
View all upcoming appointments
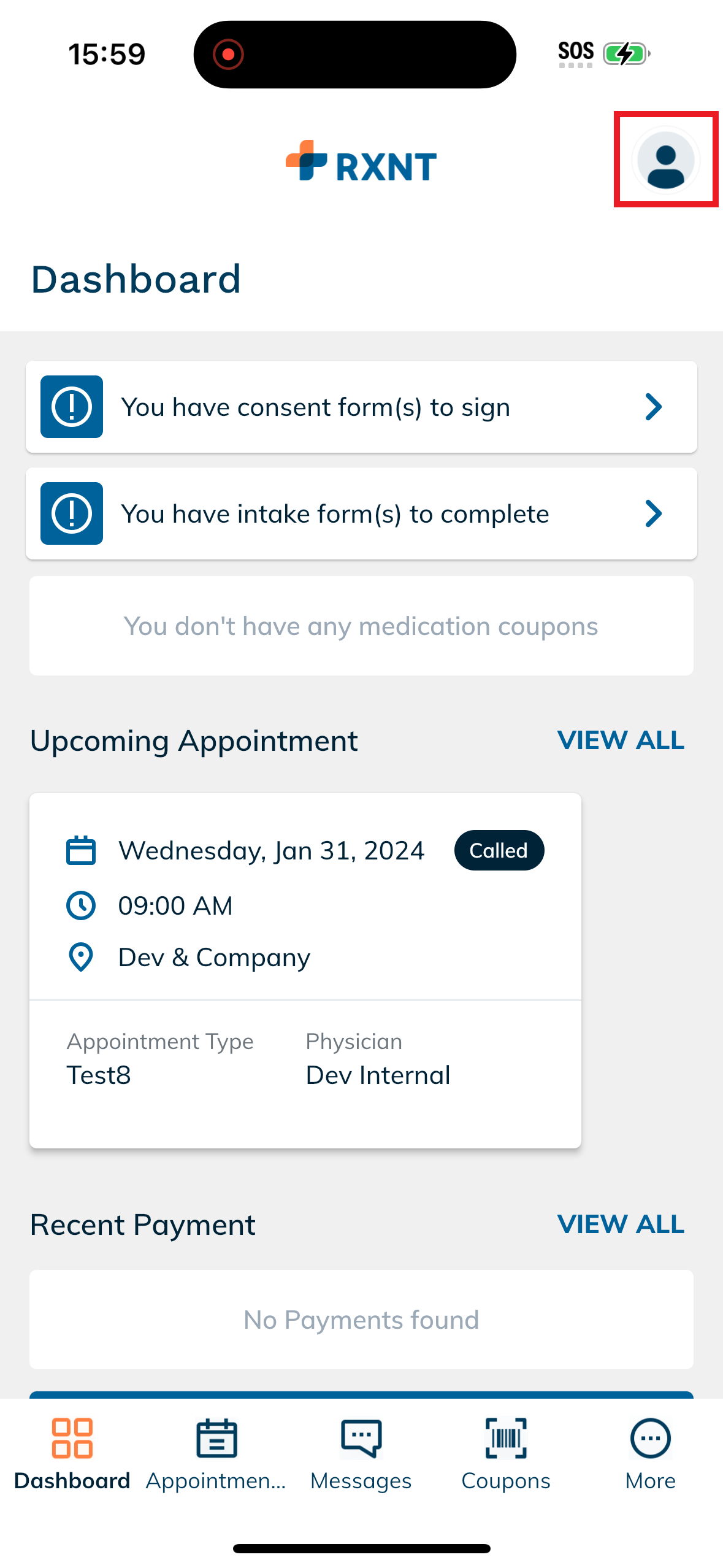point(621,740)
